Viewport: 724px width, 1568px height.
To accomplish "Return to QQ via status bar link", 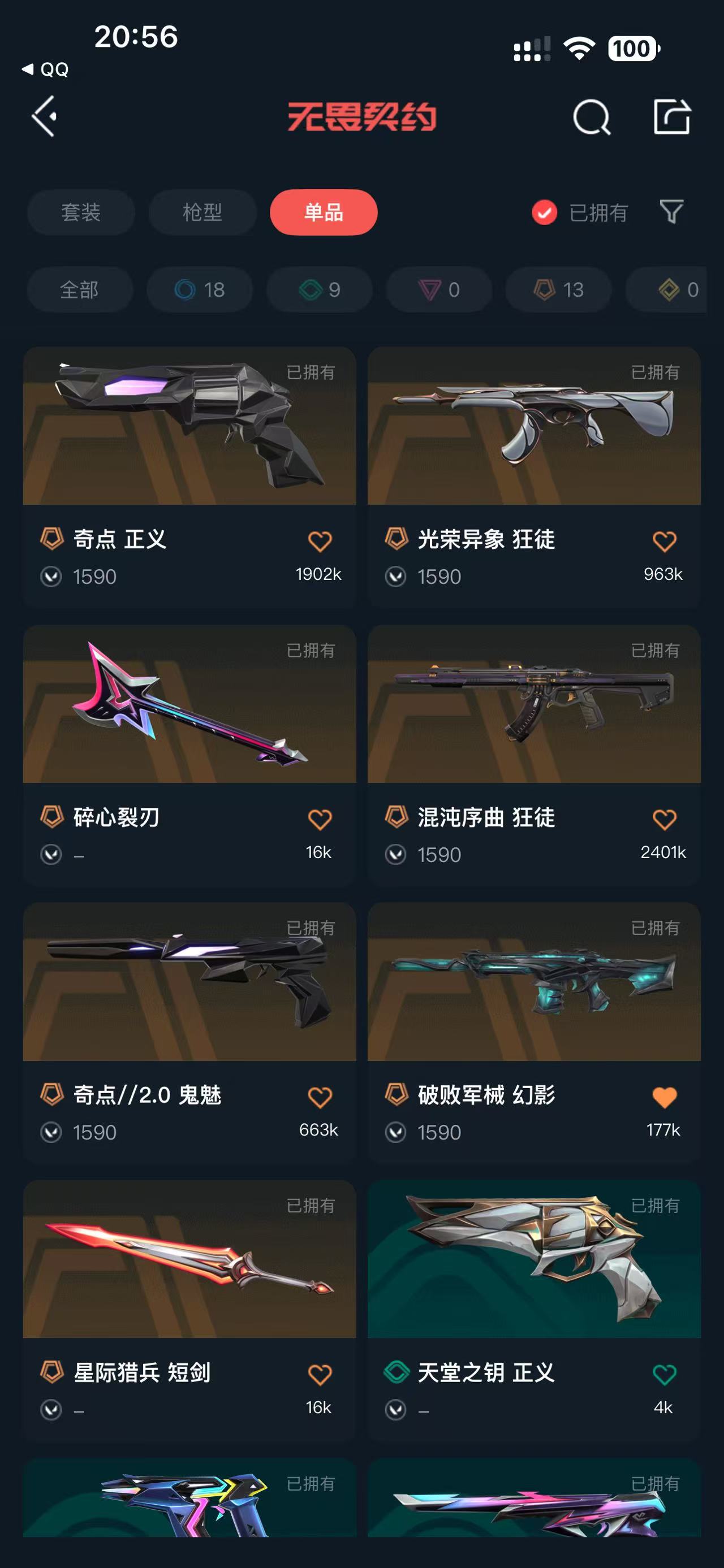I will pyautogui.click(x=45, y=70).
